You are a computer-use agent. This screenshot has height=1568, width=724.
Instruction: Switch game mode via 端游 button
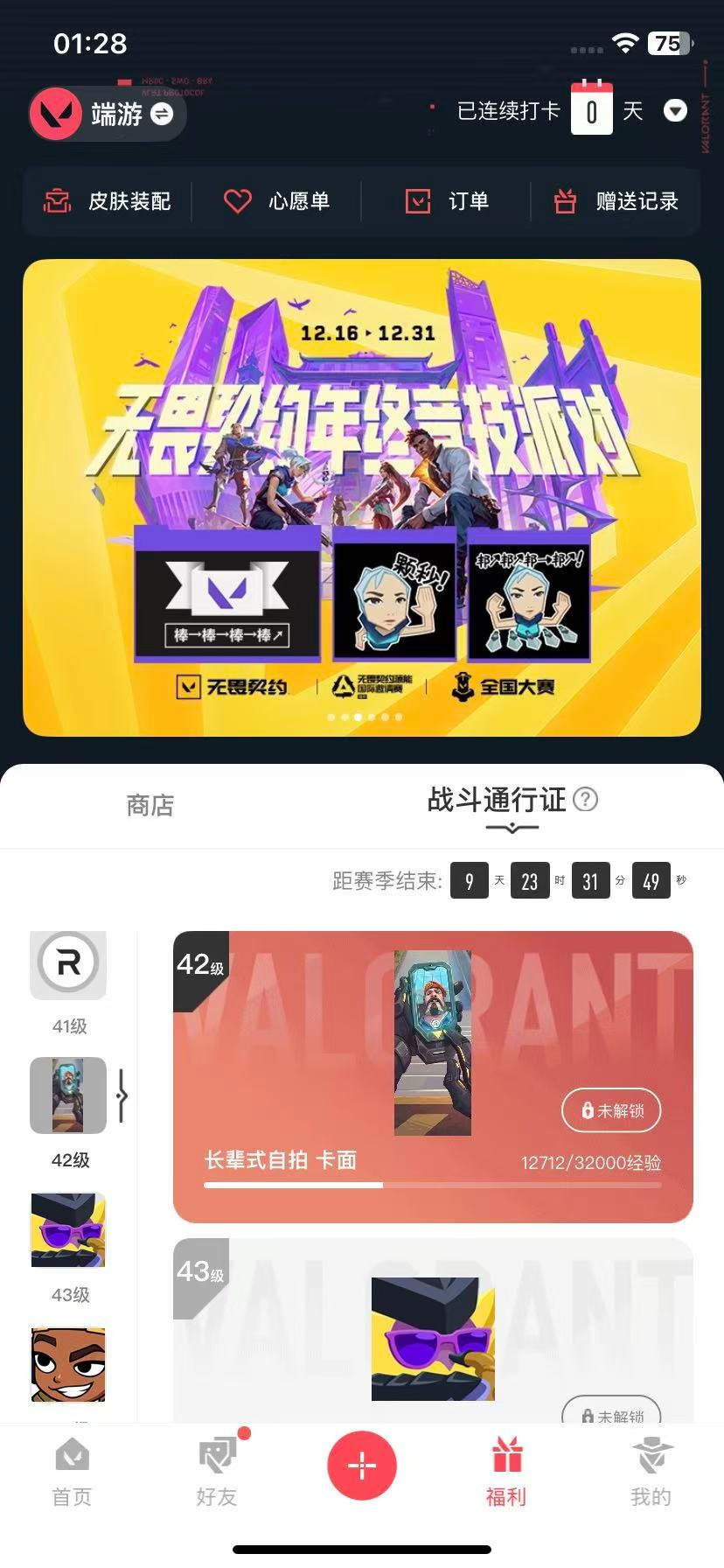tap(108, 114)
